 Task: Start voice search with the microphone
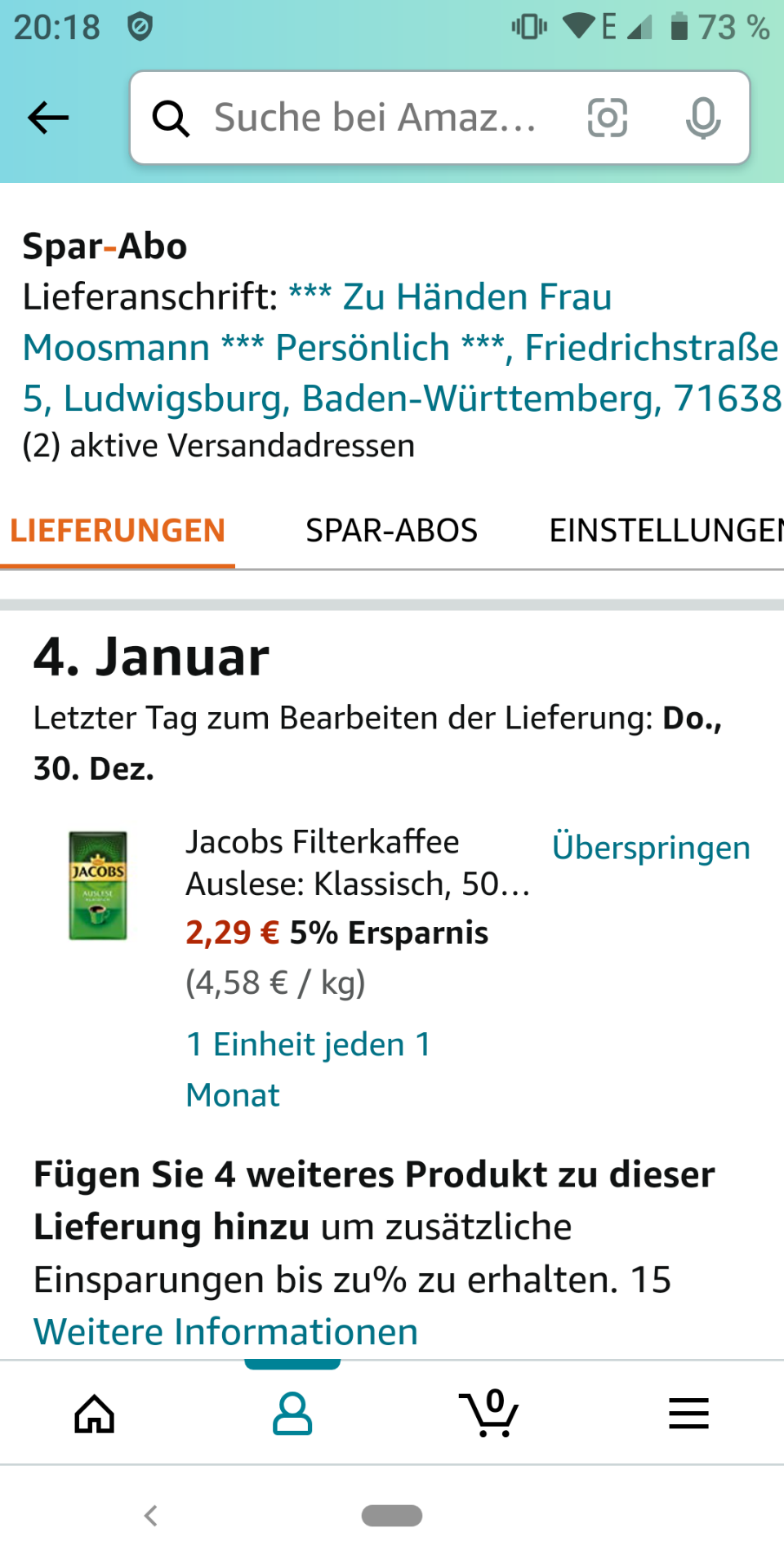[x=703, y=118]
